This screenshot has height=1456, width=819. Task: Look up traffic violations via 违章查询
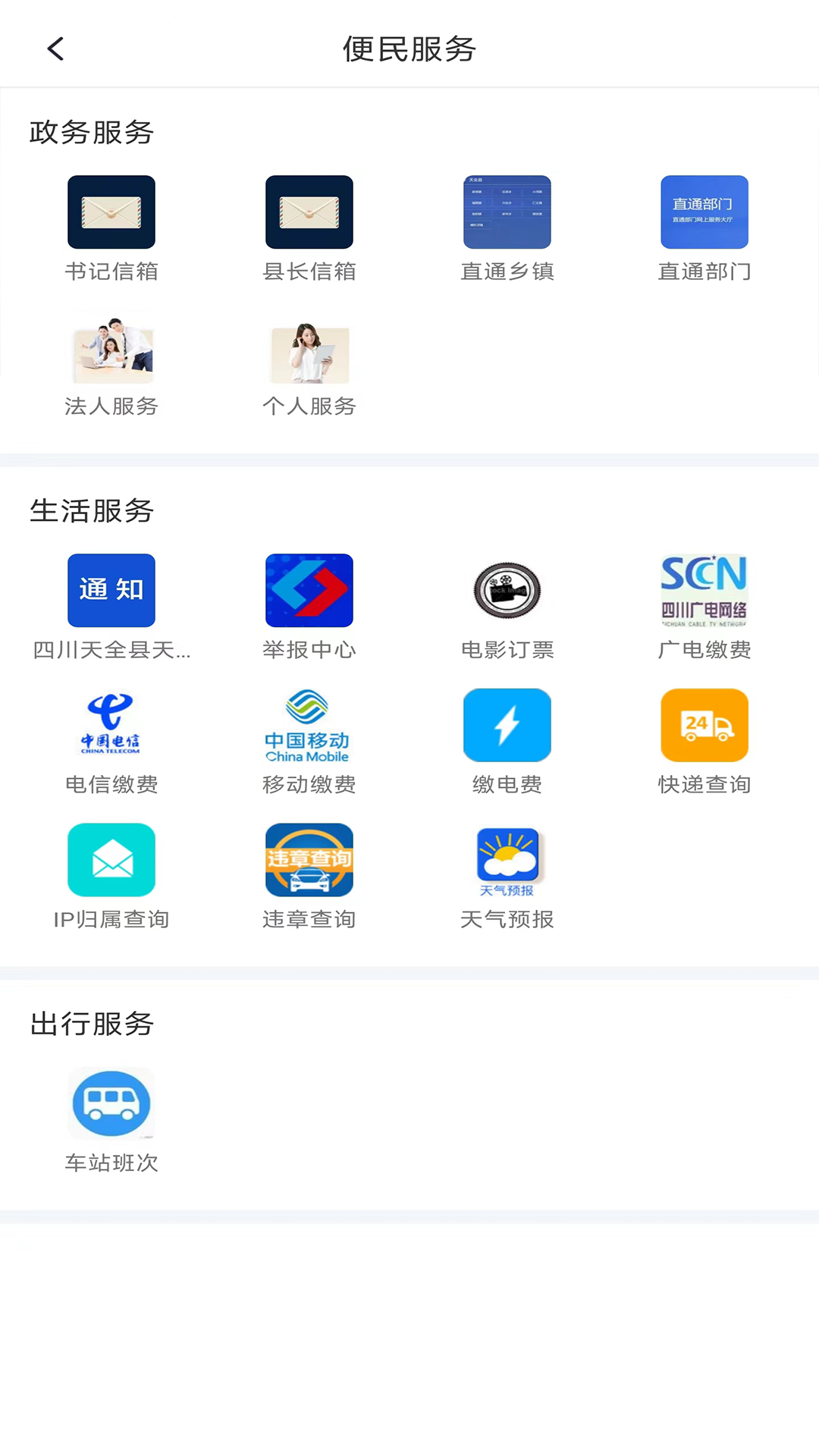coord(309,861)
